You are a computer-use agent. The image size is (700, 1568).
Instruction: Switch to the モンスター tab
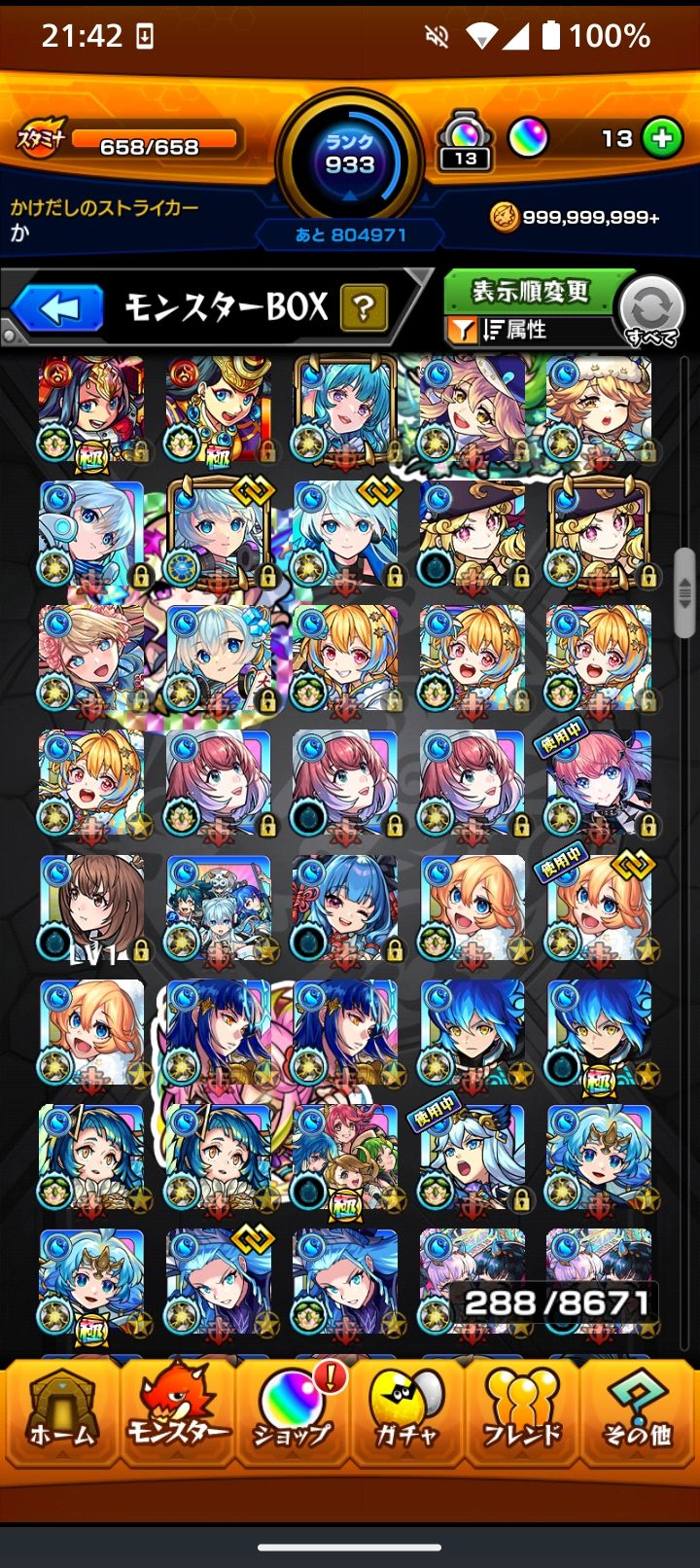tap(178, 1413)
